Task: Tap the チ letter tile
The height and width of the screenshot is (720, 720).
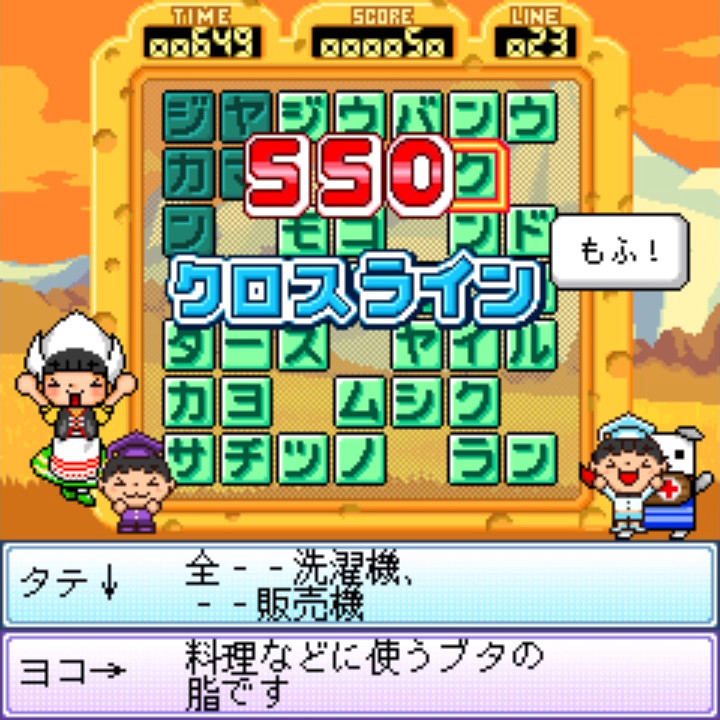Action: [246, 459]
